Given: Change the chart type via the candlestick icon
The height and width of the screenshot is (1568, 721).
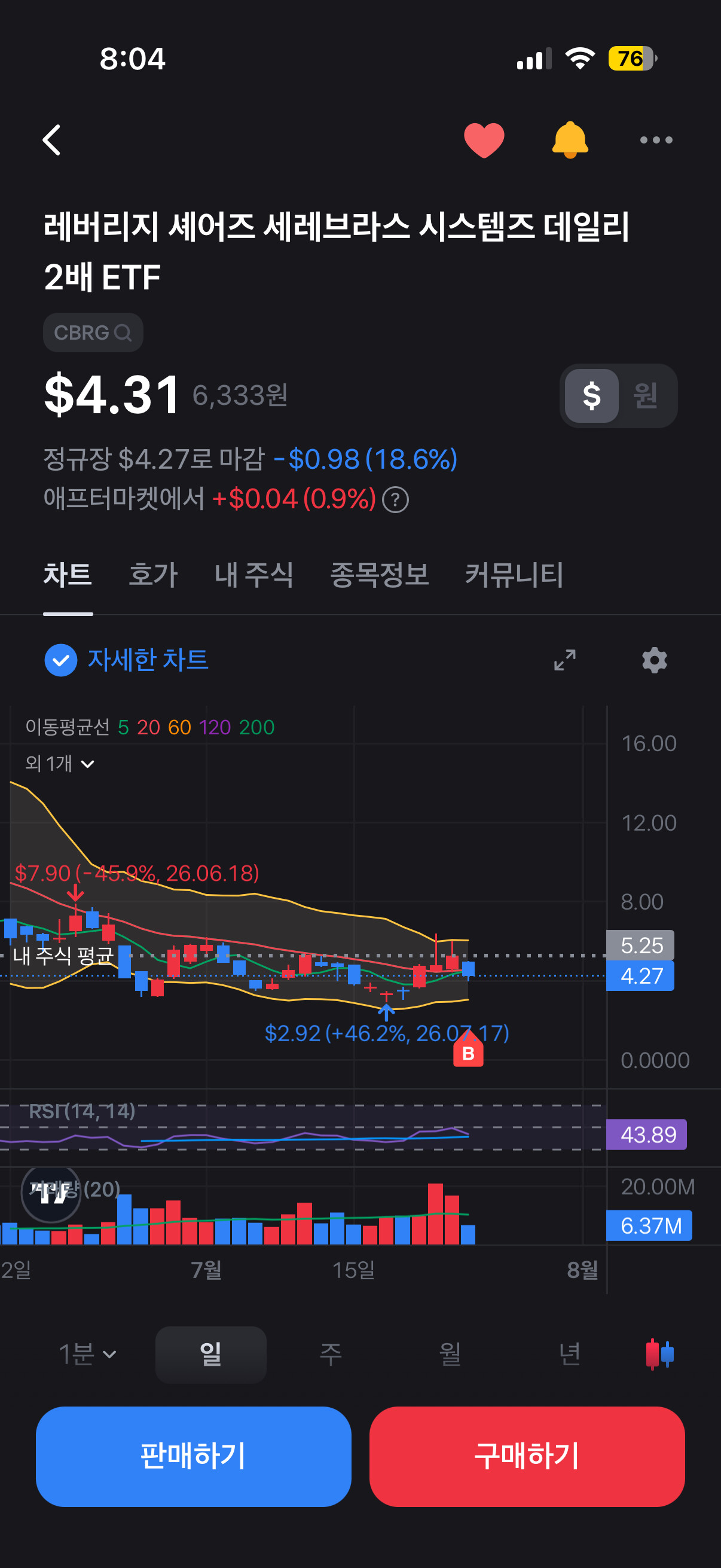Looking at the screenshot, I should click(660, 1355).
